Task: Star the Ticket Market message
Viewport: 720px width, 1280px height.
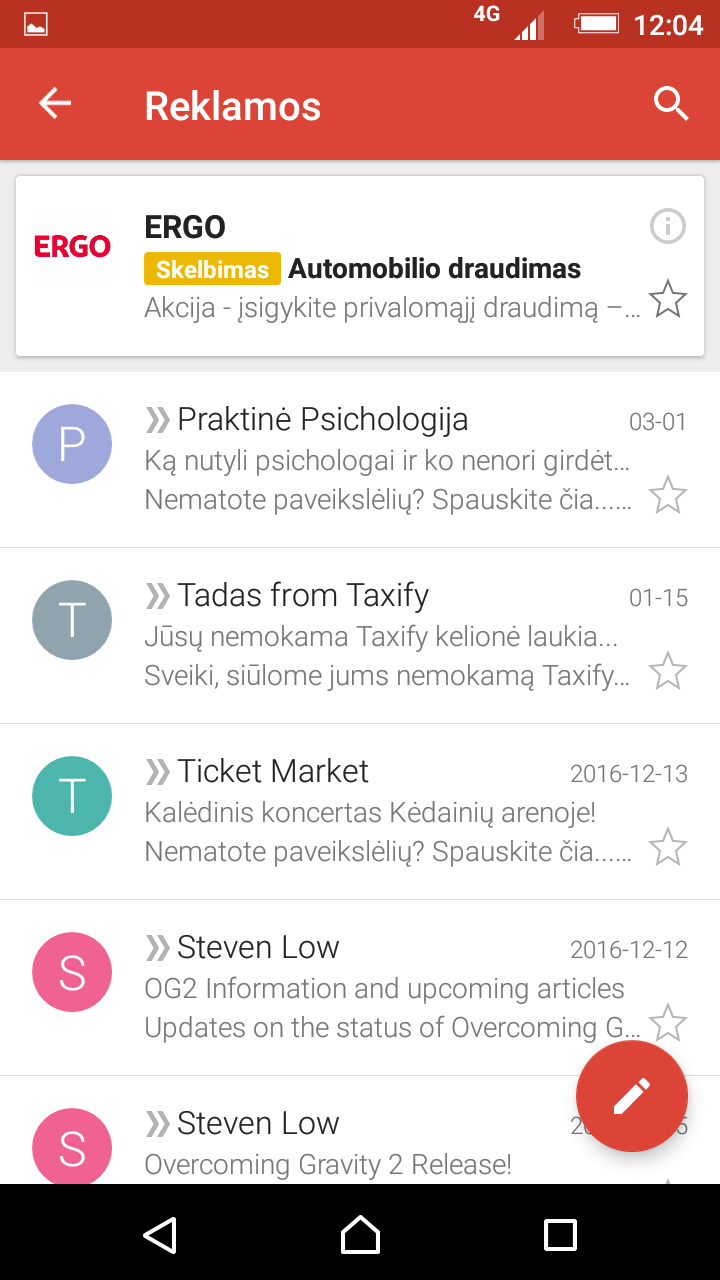Action: (668, 847)
